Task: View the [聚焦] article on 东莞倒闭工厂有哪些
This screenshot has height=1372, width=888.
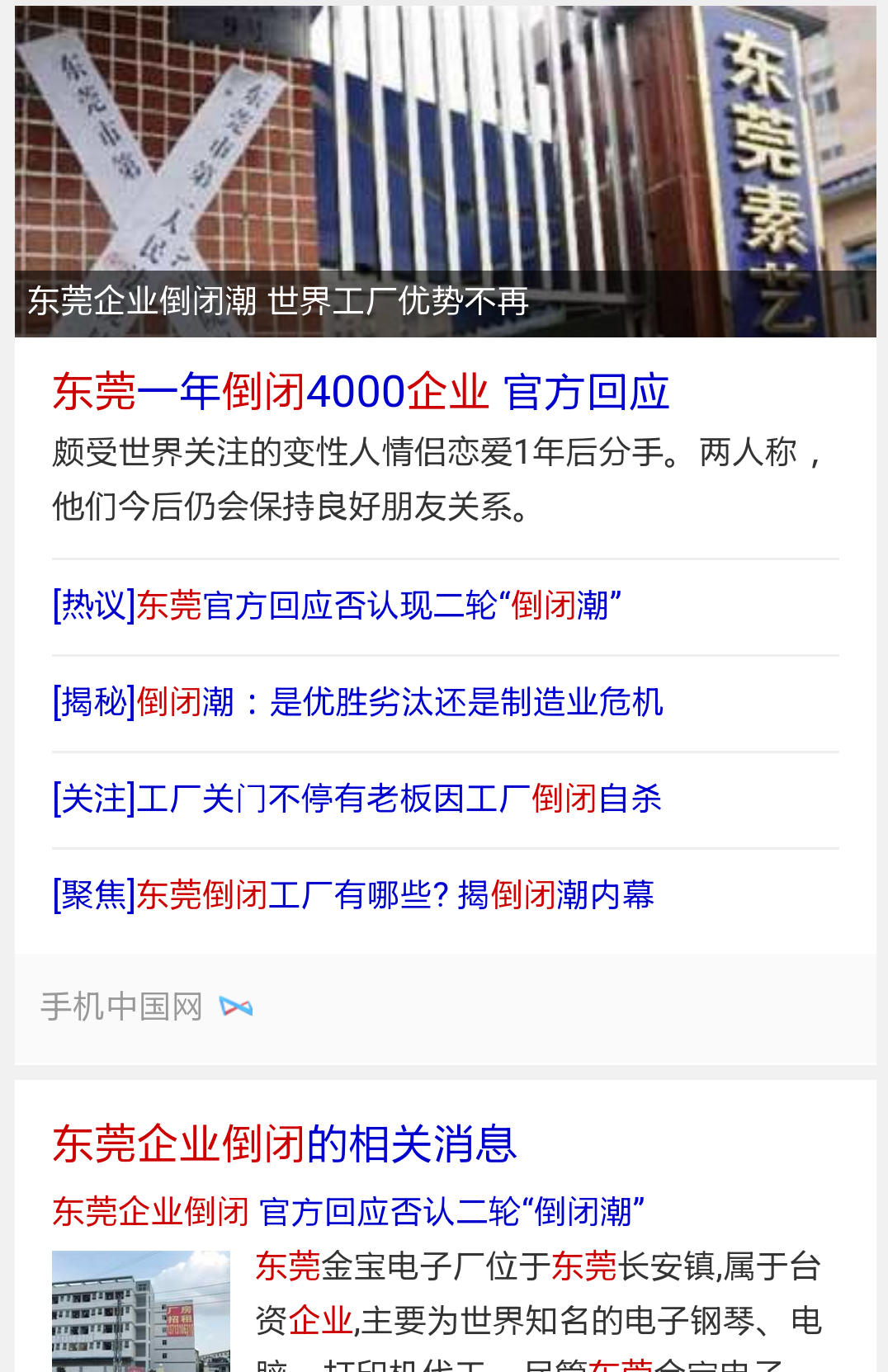Action: pos(353,895)
